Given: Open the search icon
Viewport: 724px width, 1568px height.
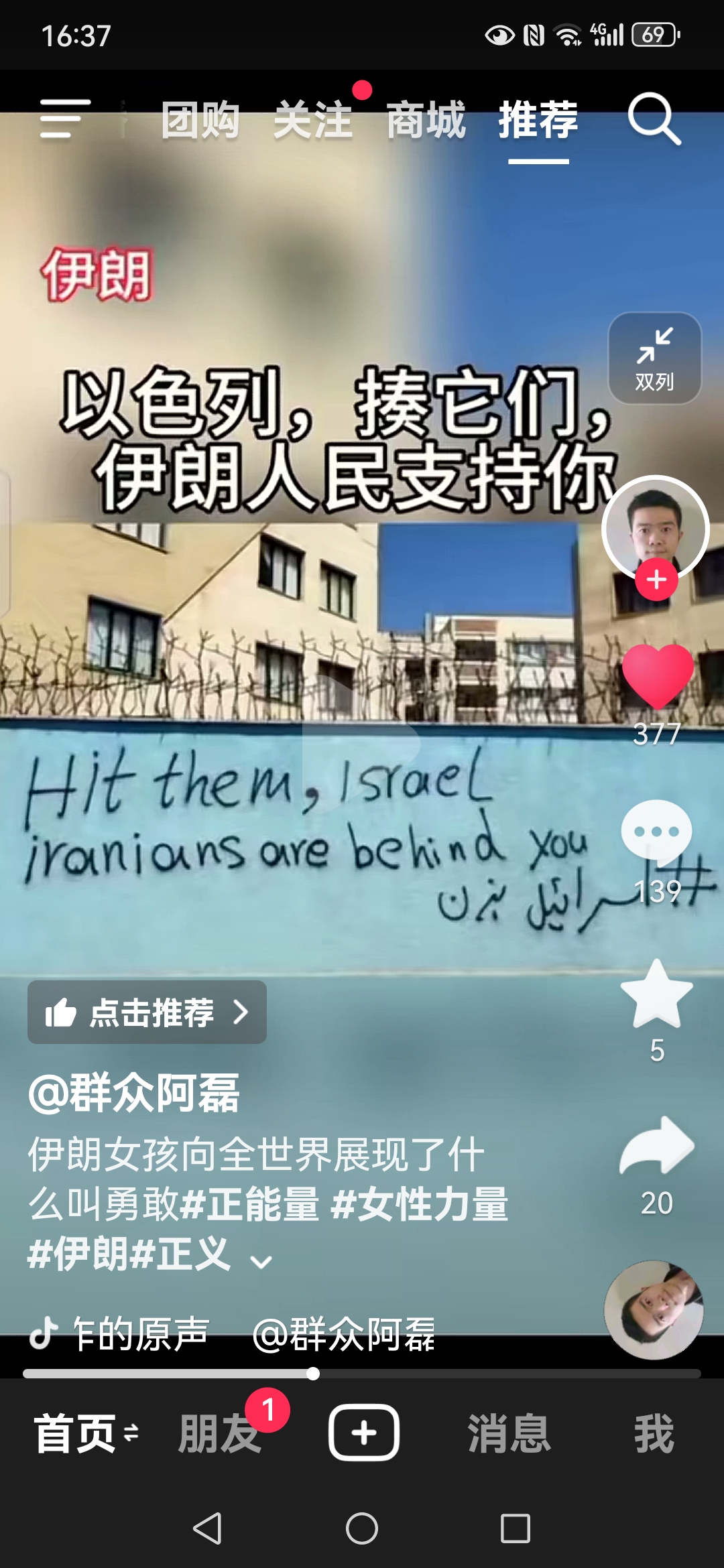Looking at the screenshot, I should (654, 119).
